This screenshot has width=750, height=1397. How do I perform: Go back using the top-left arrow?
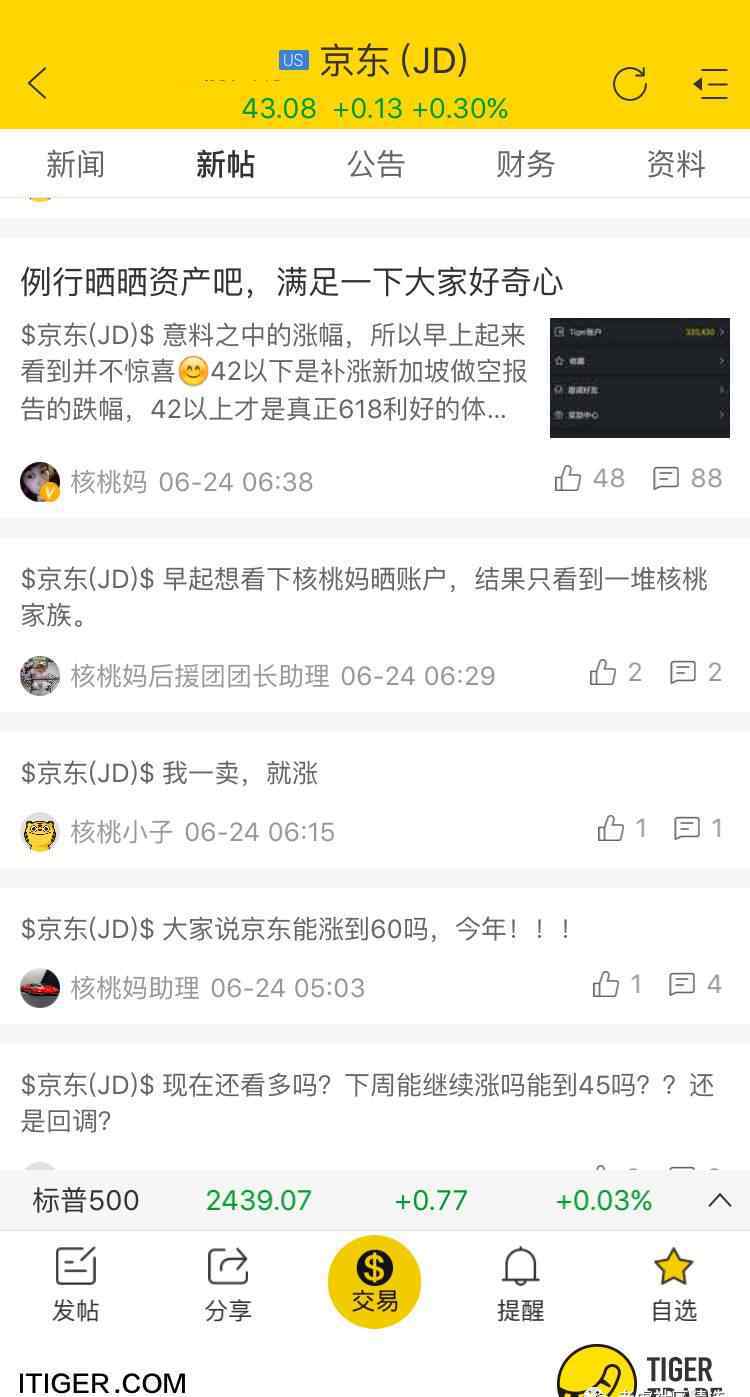coord(37,83)
